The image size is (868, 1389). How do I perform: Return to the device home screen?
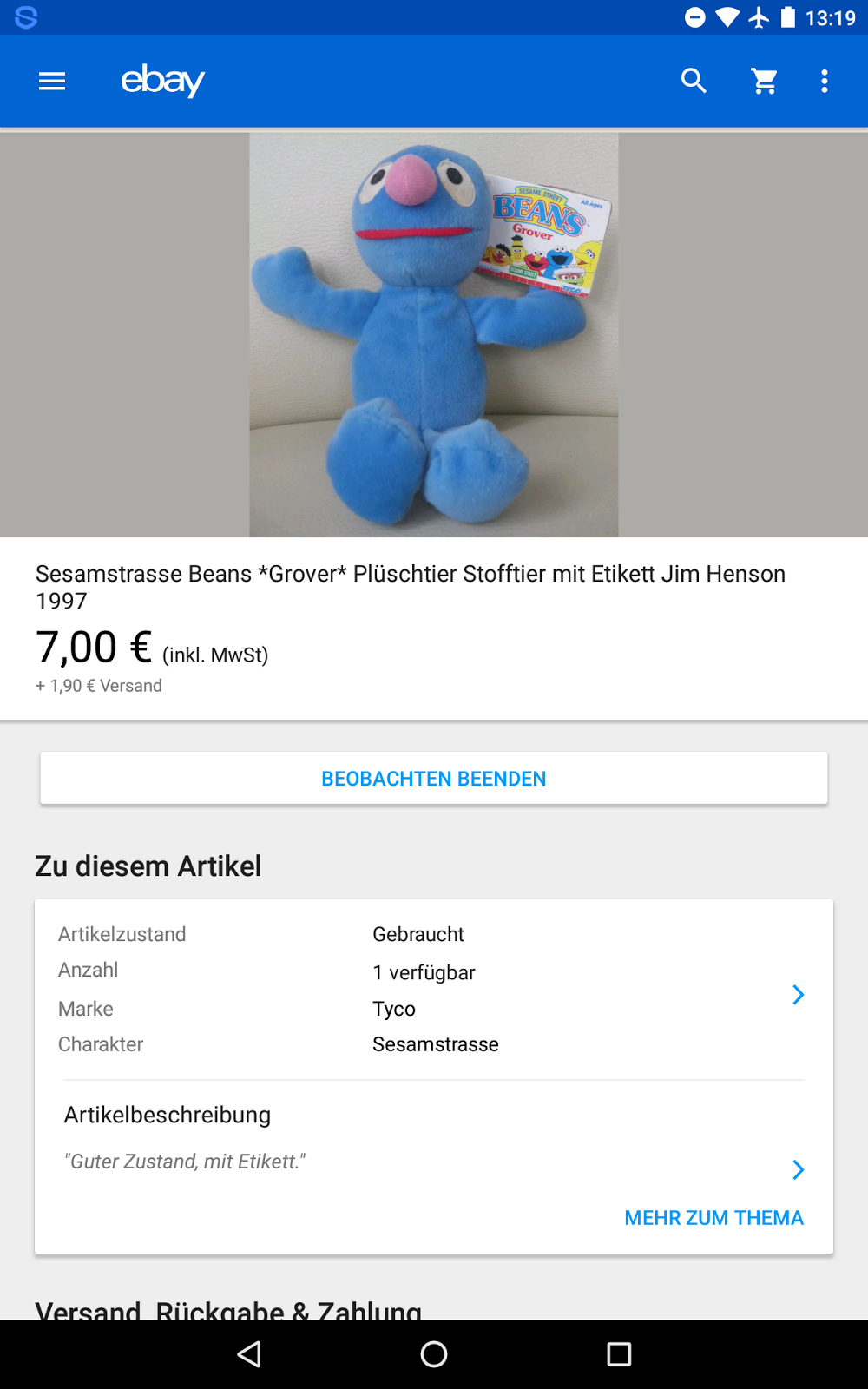434,1354
